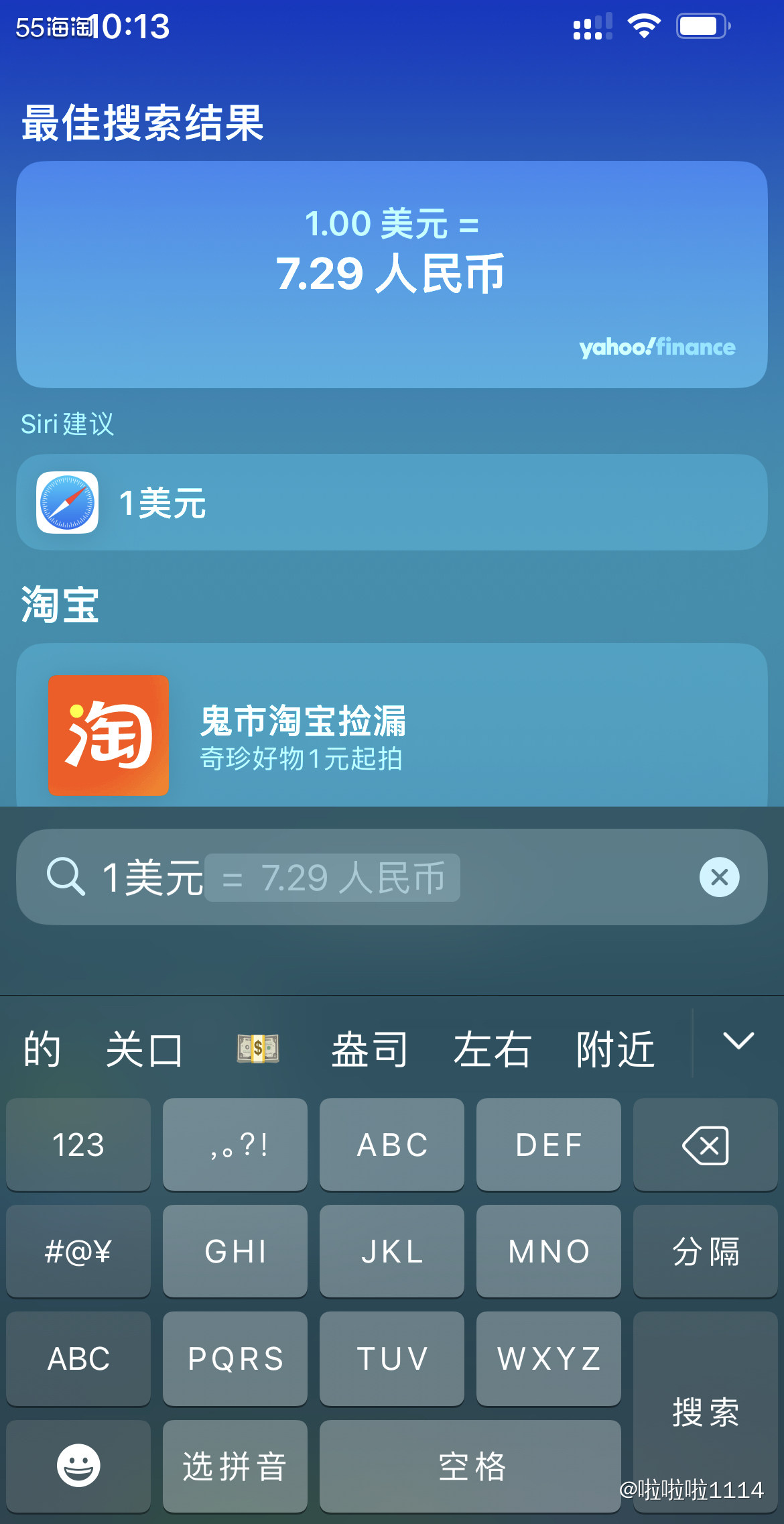Tap 选拼音 to open pinyin choices
784x1524 pixels.
point(234,1465)
